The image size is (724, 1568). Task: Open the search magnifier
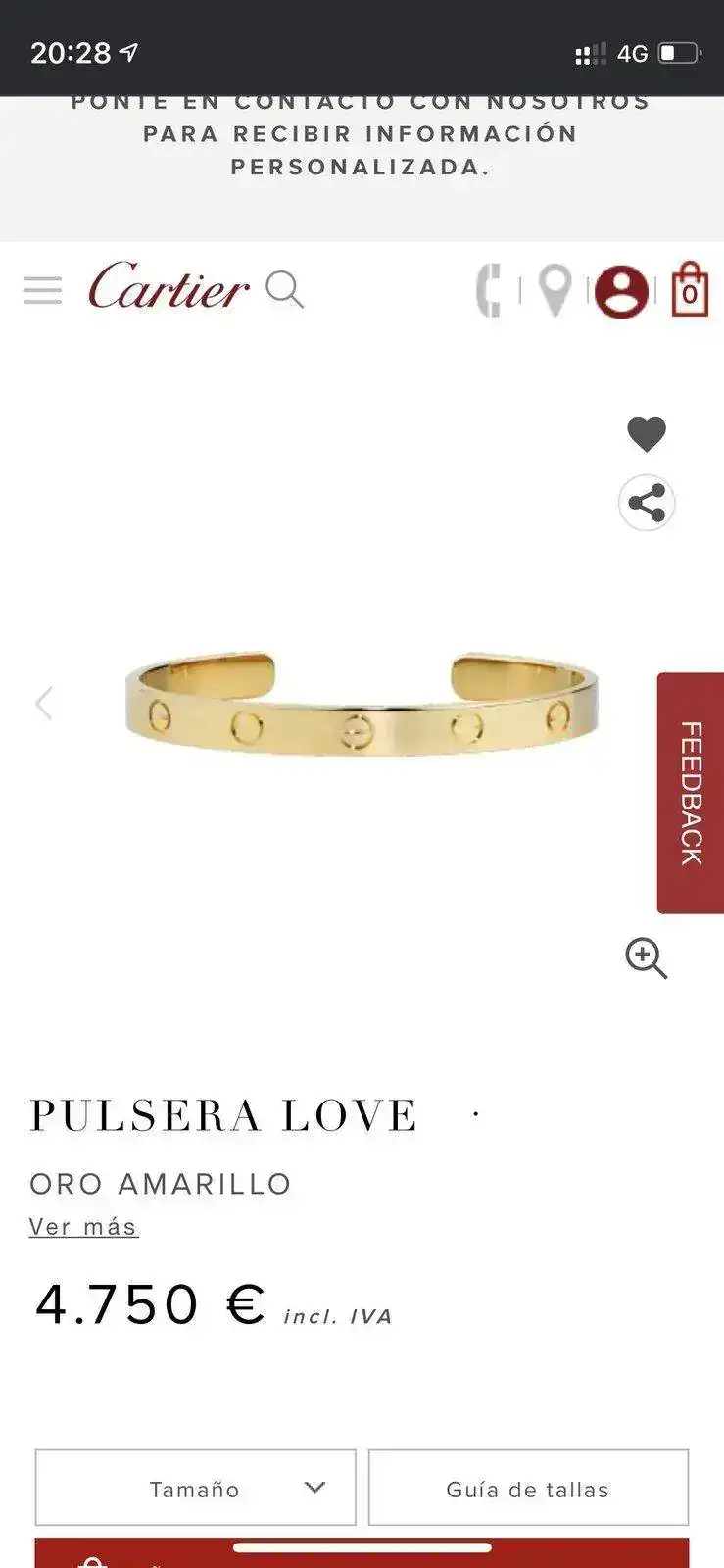pos(284,290)
